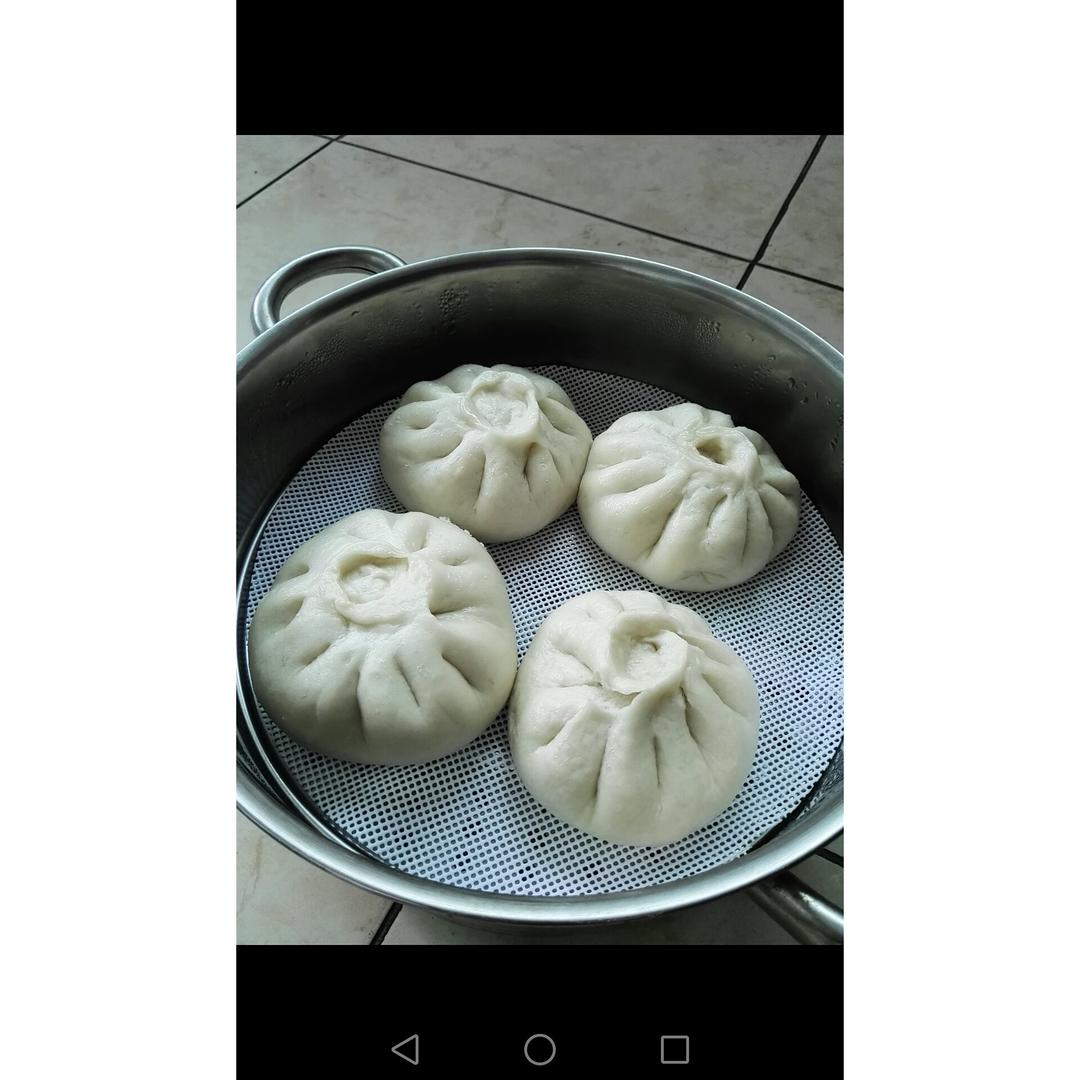Go back using the navigation bar

405,1049
